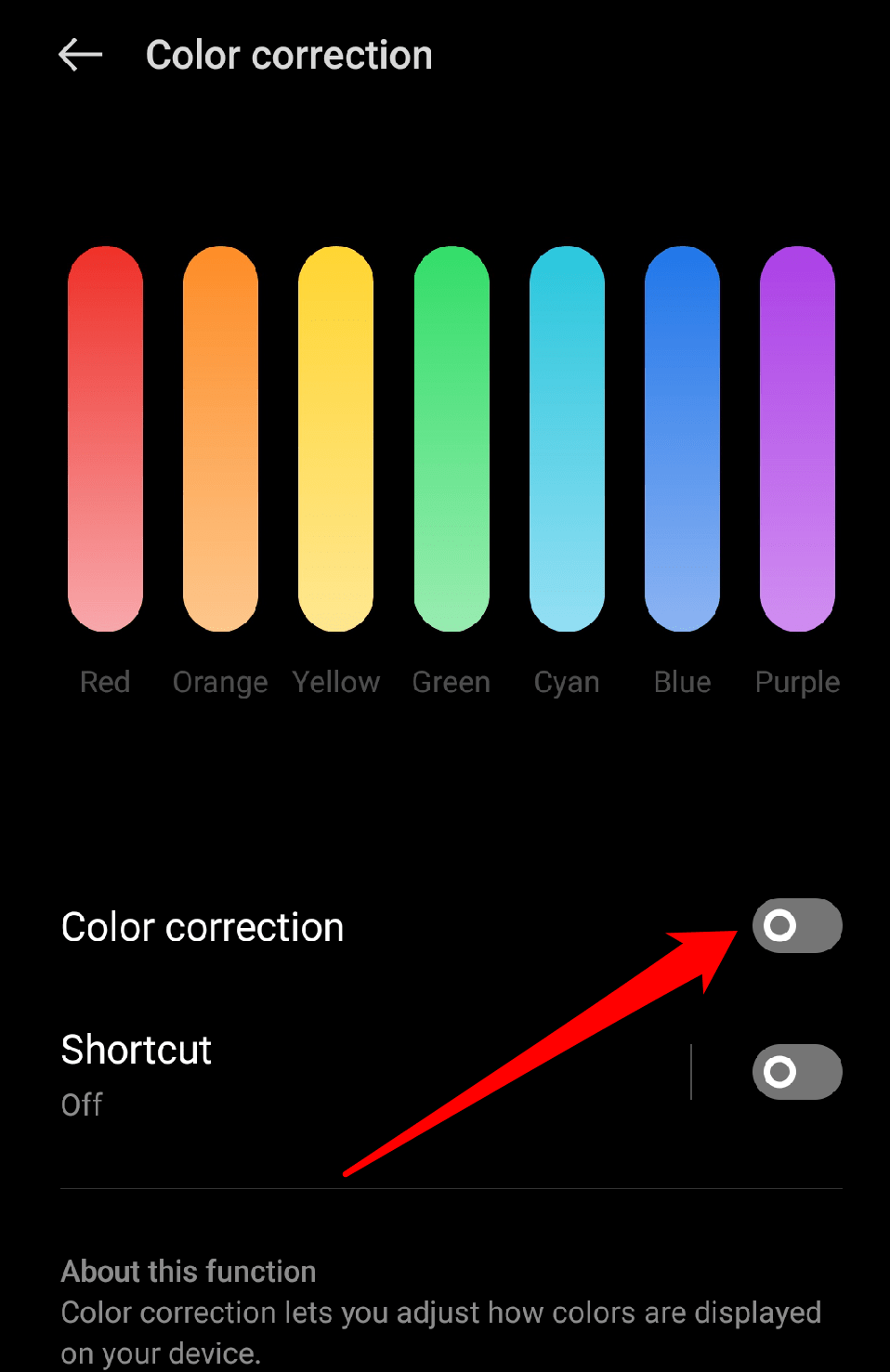
Task: Tap the About this function heading
Action: [188, 1271]
